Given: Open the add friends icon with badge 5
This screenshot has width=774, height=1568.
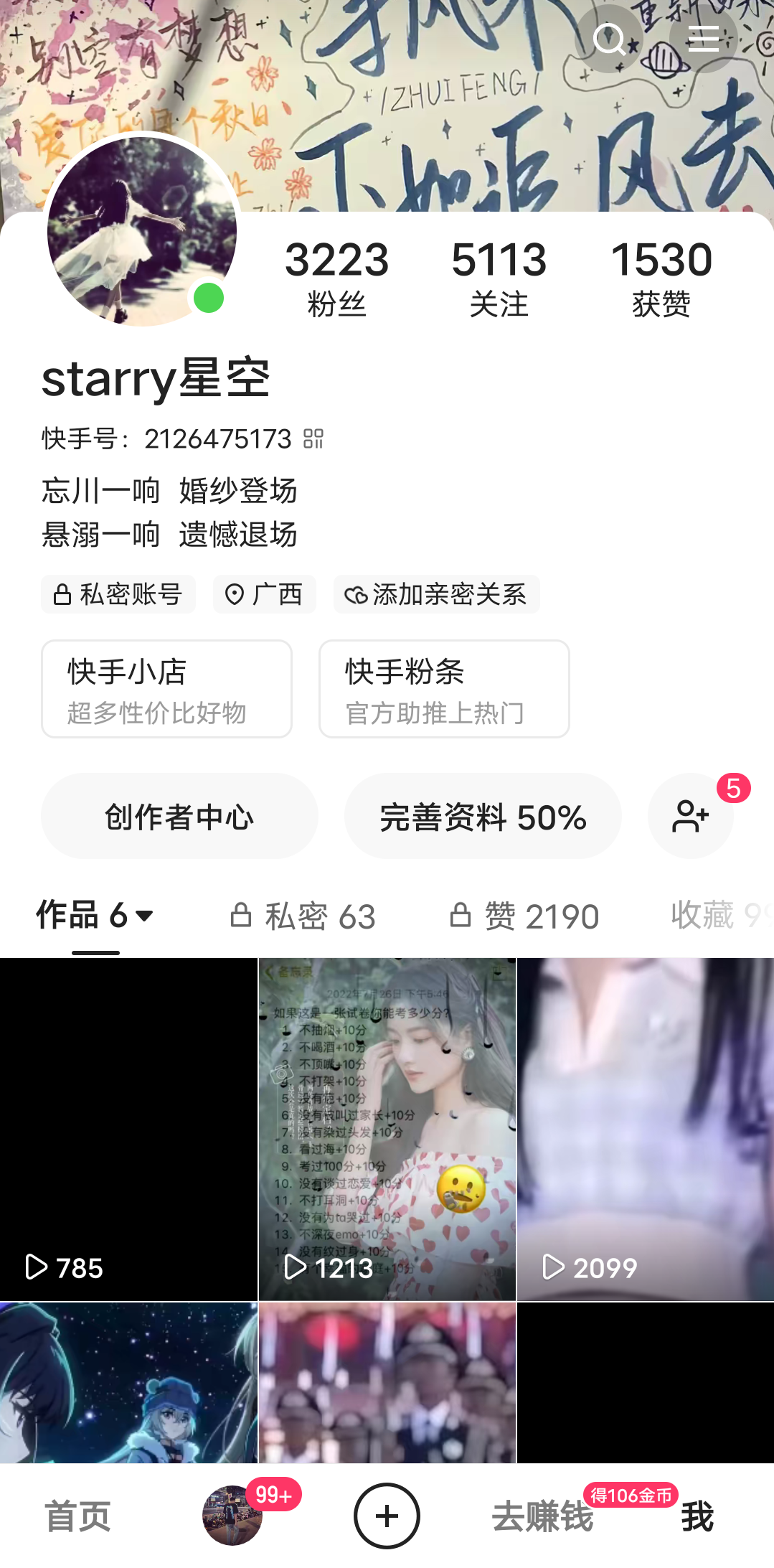Looking at the screenshot, I should point(691,816).
